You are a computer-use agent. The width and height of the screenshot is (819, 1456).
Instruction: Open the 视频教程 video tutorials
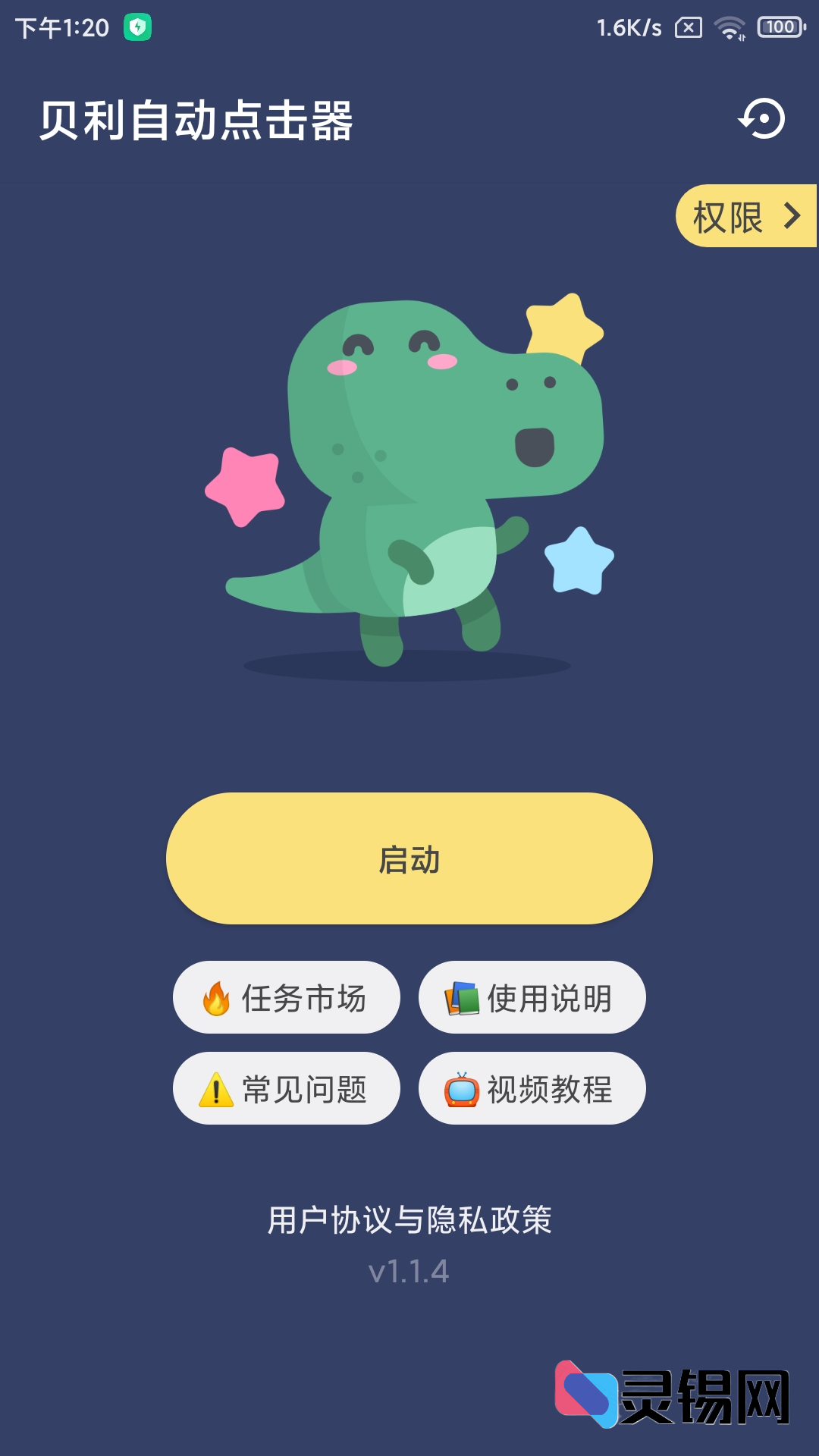[531, 1088]
